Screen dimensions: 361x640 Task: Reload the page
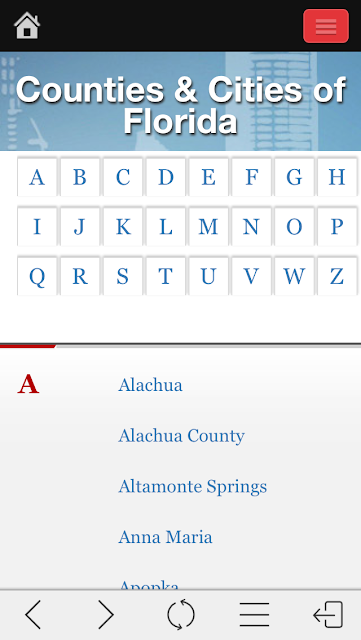point(181,615)
